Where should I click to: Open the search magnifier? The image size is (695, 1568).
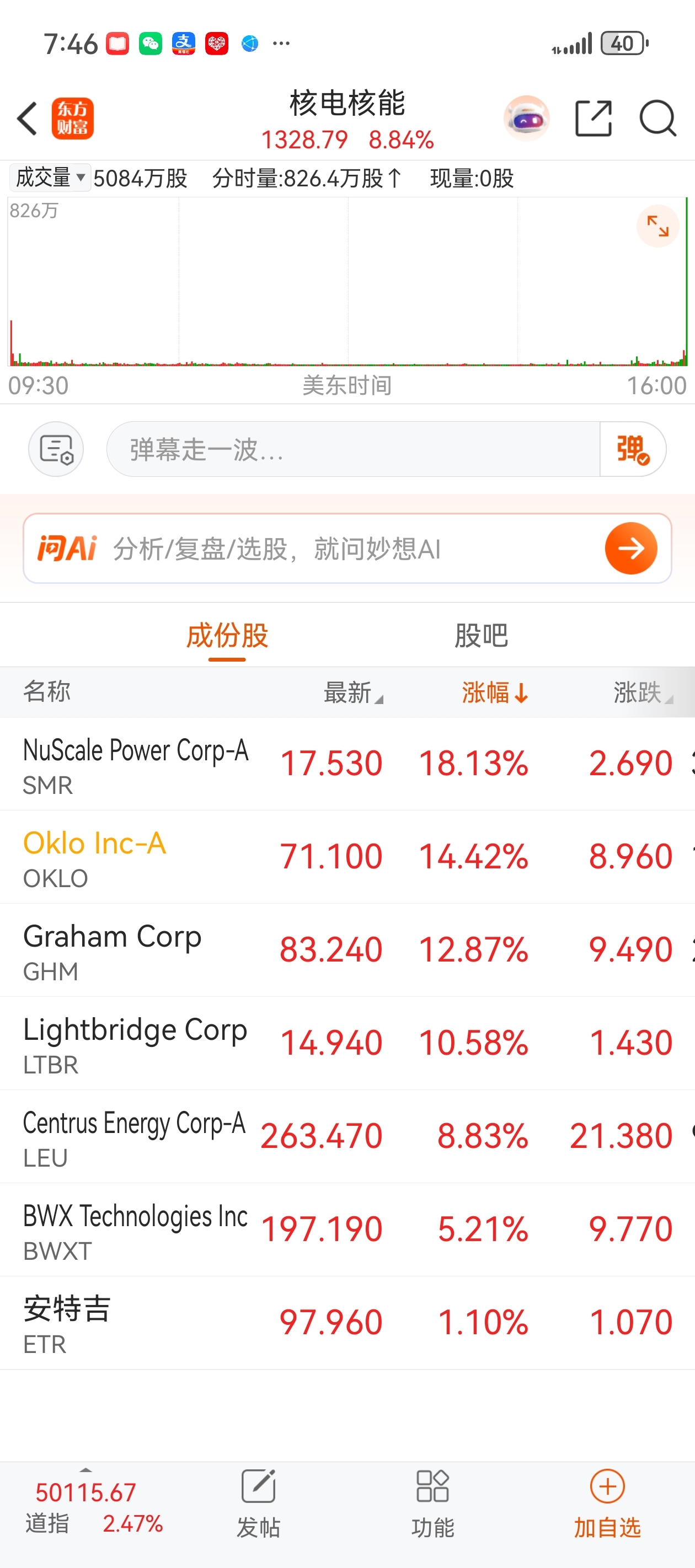pyautogui.click(x=657, y=119)
